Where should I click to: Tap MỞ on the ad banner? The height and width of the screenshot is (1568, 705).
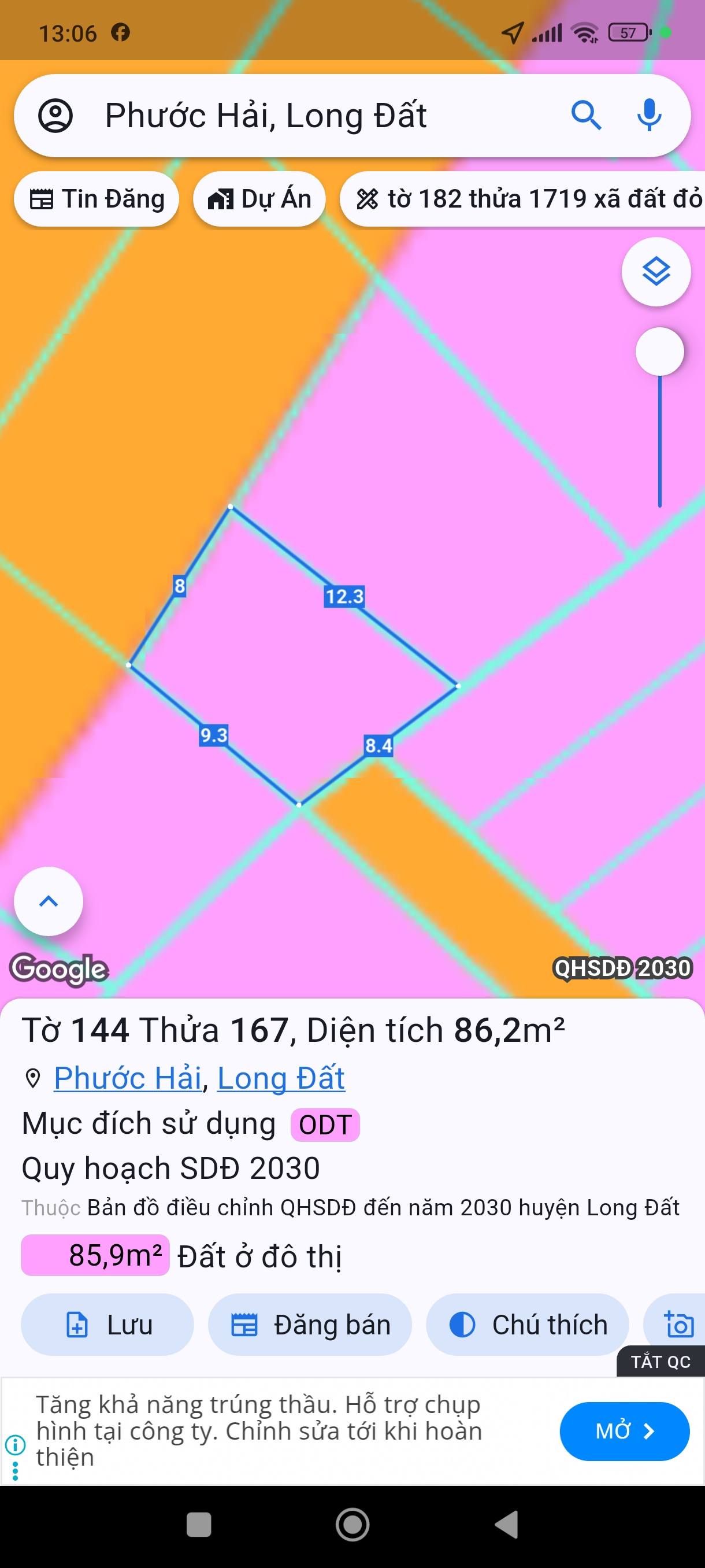pos(624,1431)
